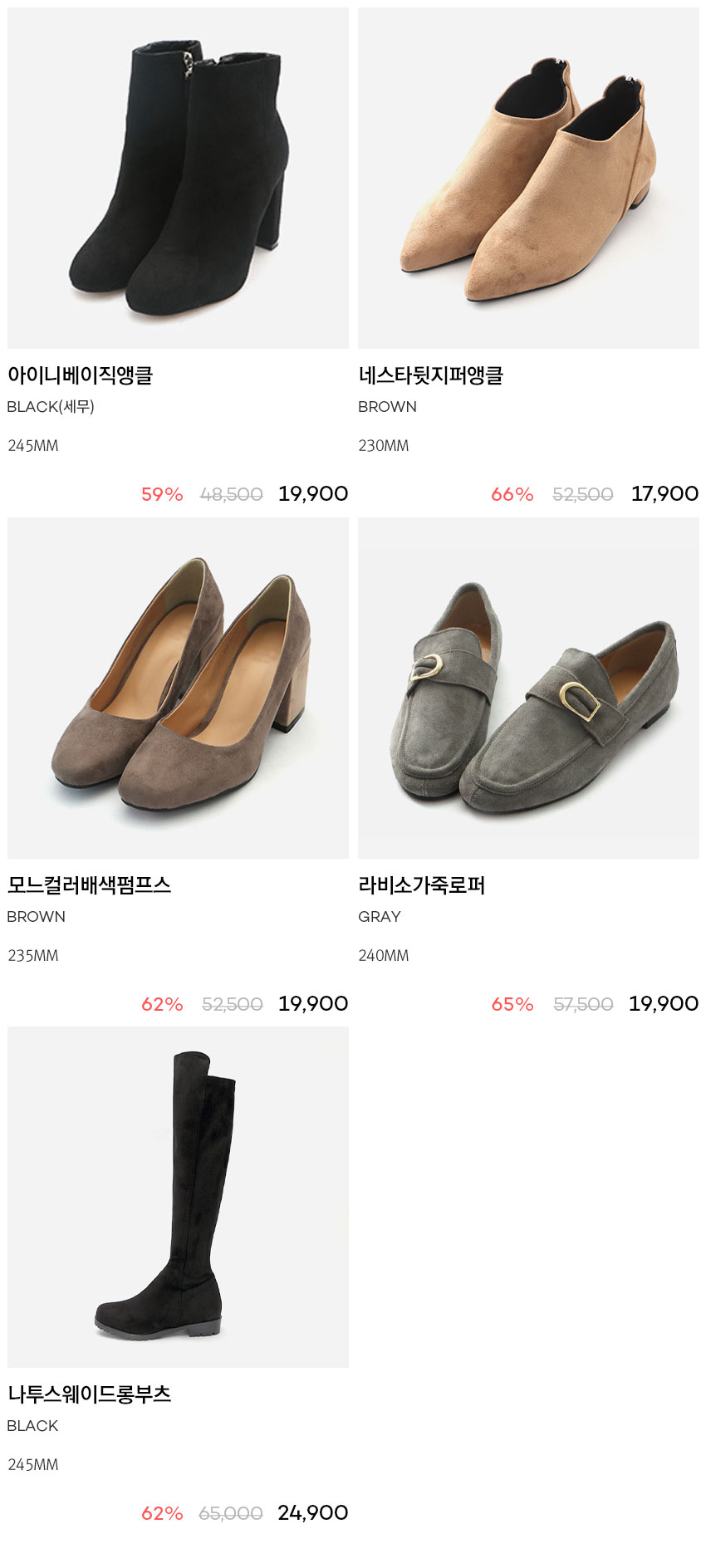View the 나투스웨이드롱부츠 black long boots
This screenshot has width=706, height=1568.
pos(178,1197)
